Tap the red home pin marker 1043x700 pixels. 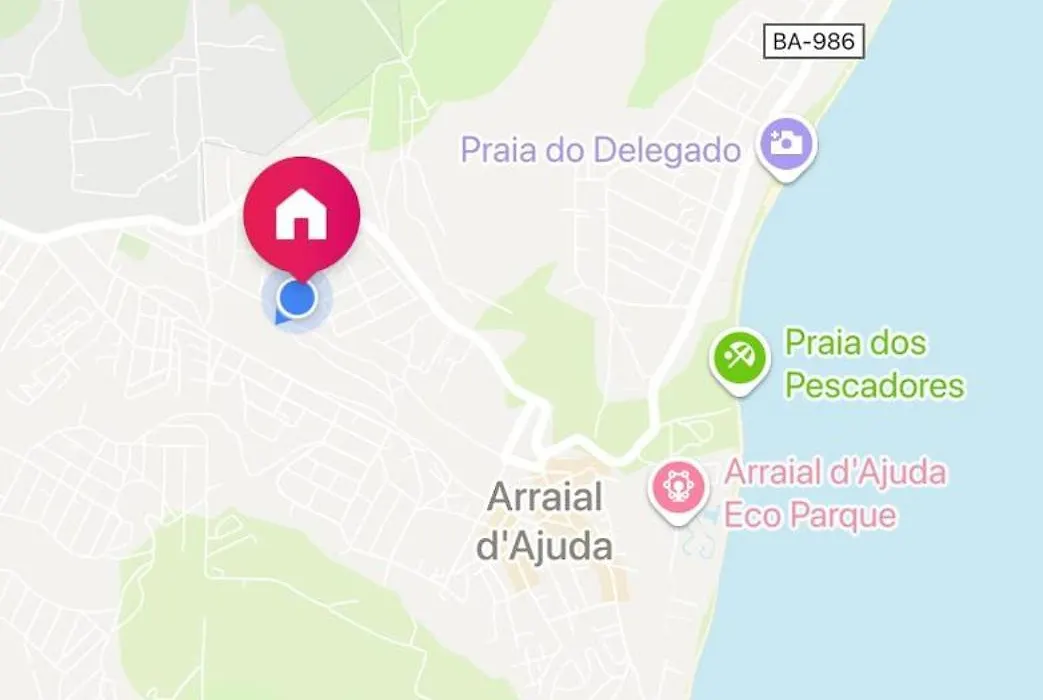pyautogui.click(x=301, y=215)
